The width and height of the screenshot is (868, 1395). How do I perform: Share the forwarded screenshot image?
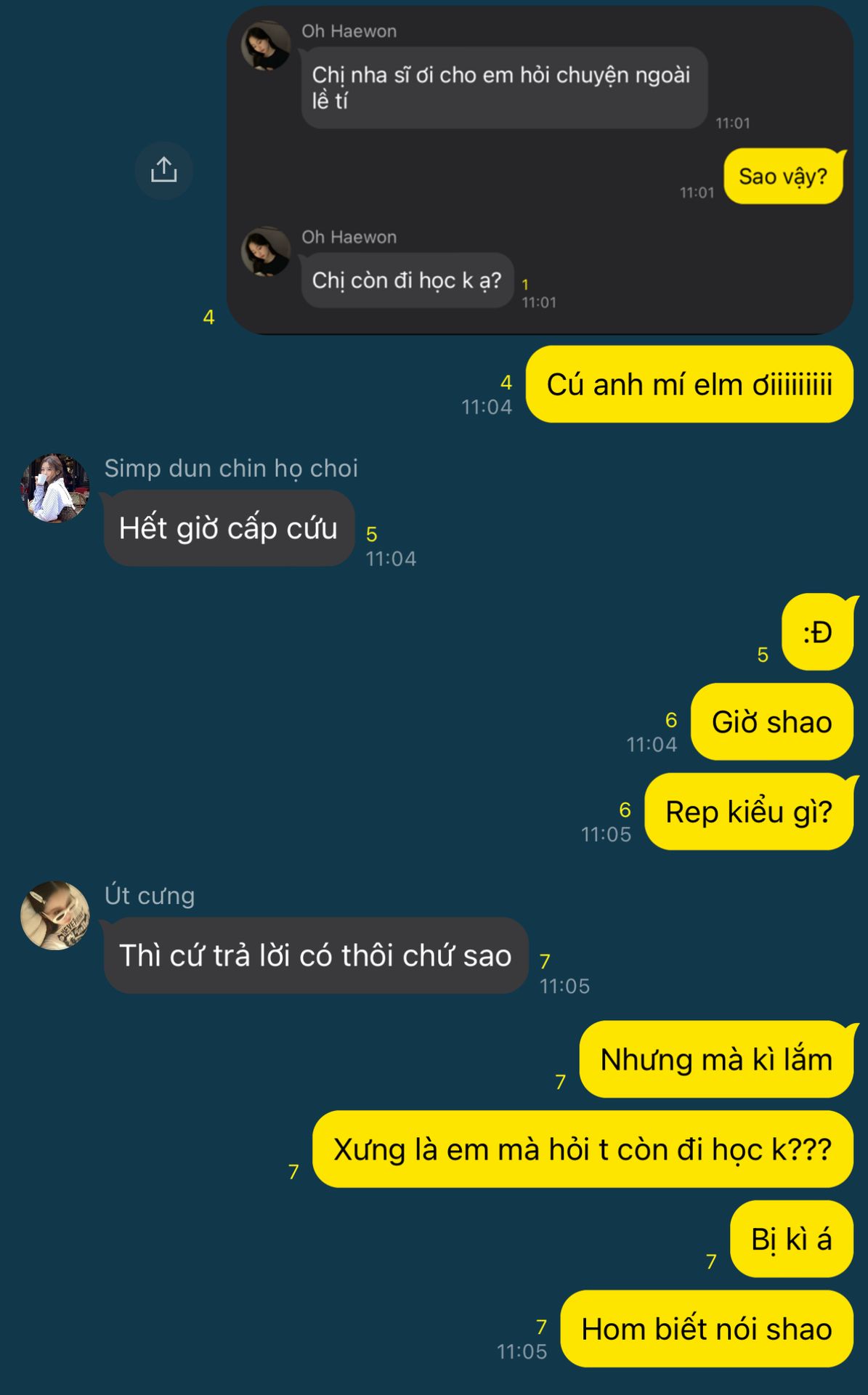pos(163,171)
